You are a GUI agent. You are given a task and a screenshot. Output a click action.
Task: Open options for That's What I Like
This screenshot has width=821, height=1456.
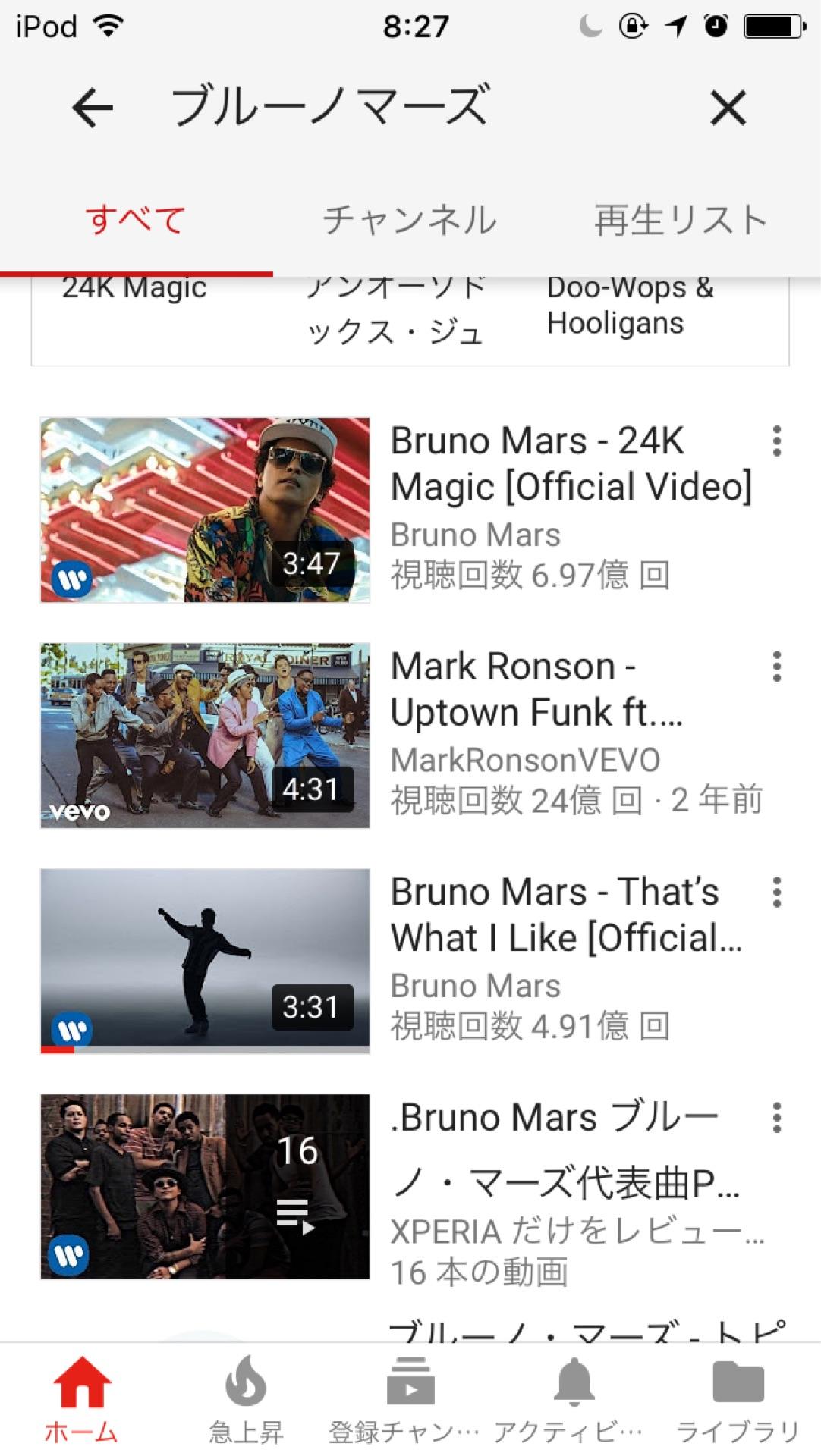click(x=776, y=893)
